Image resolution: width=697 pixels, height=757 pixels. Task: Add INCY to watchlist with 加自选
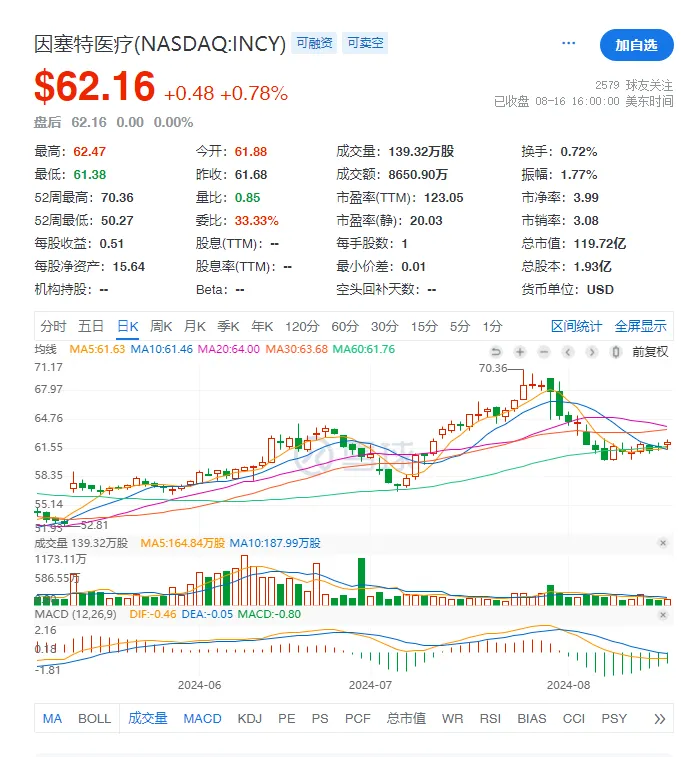[636, 45]
